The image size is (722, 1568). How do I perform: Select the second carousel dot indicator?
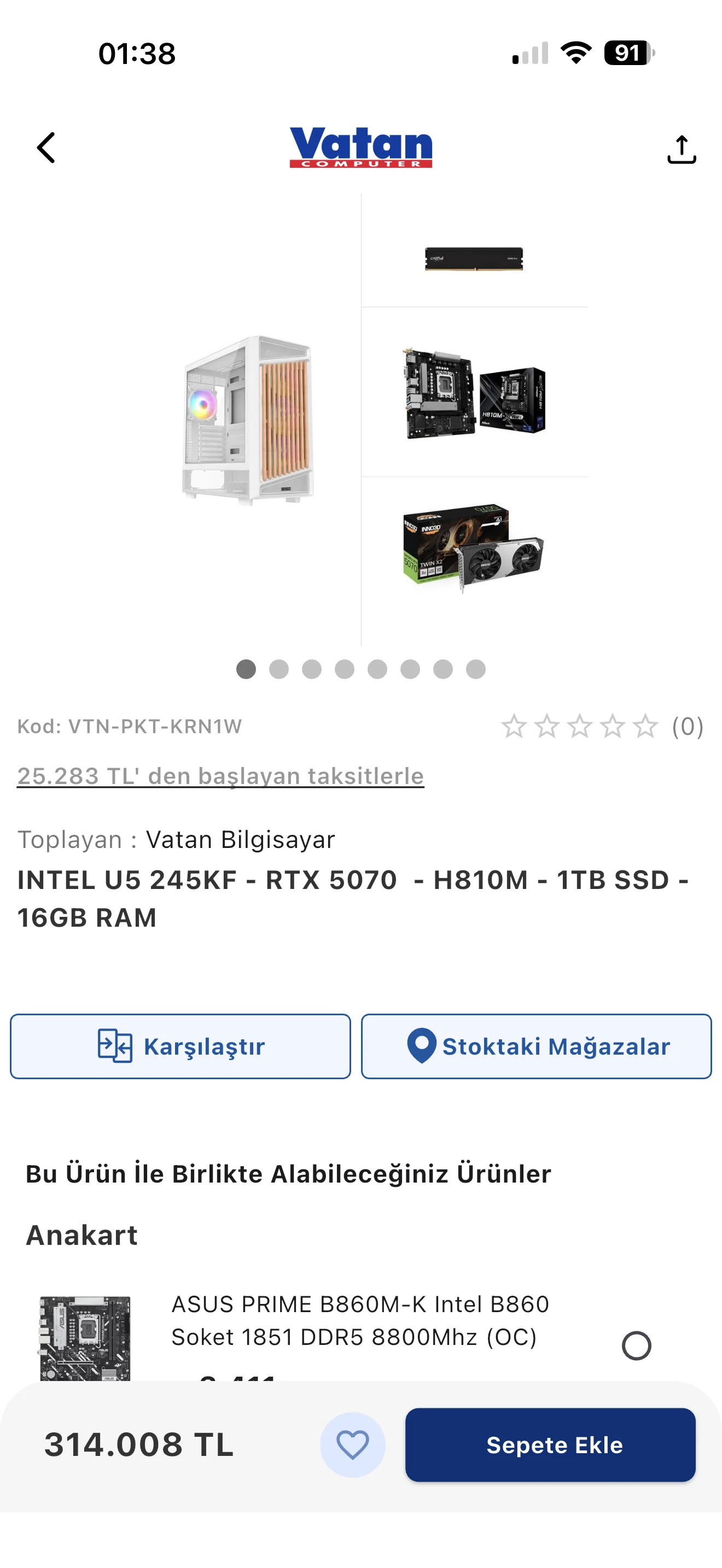coord(278,668)
